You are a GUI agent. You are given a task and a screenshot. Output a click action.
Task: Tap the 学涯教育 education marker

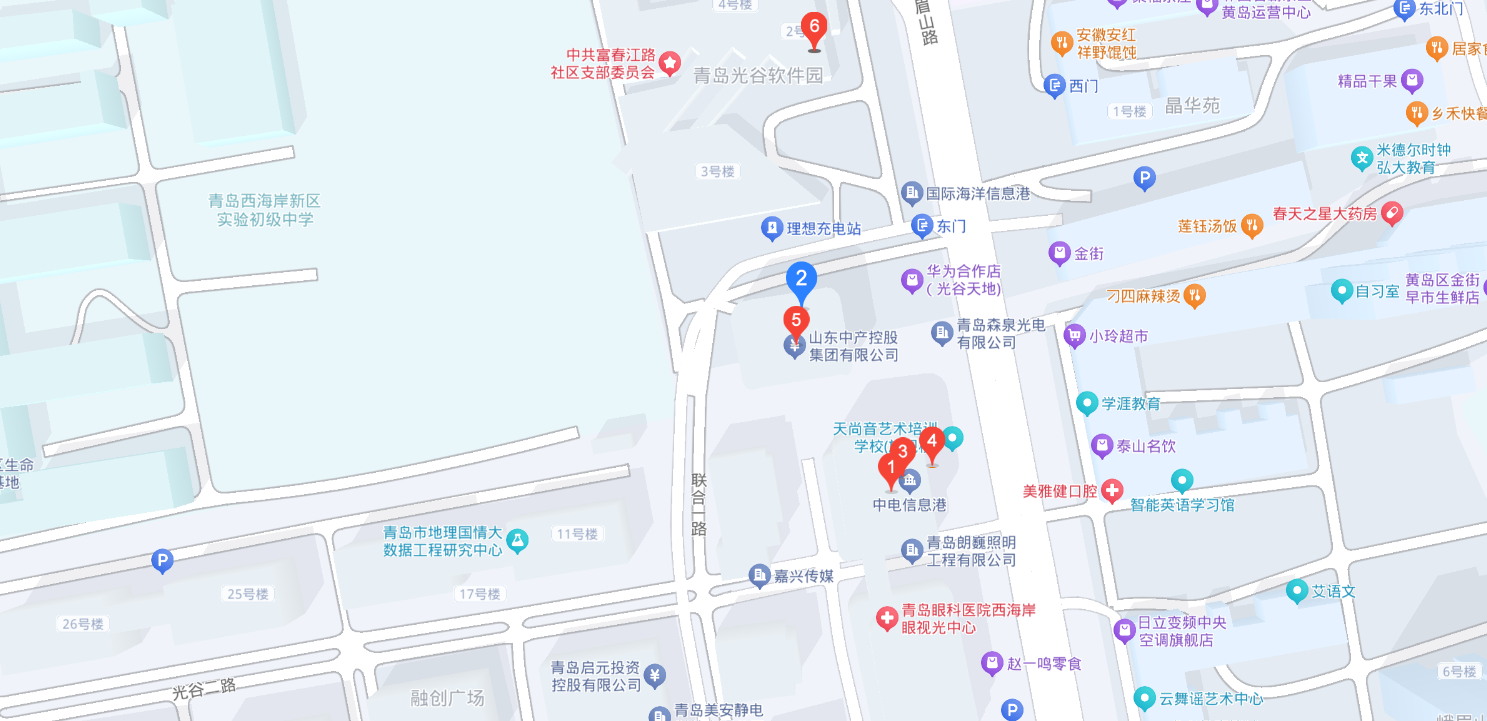1086,404
